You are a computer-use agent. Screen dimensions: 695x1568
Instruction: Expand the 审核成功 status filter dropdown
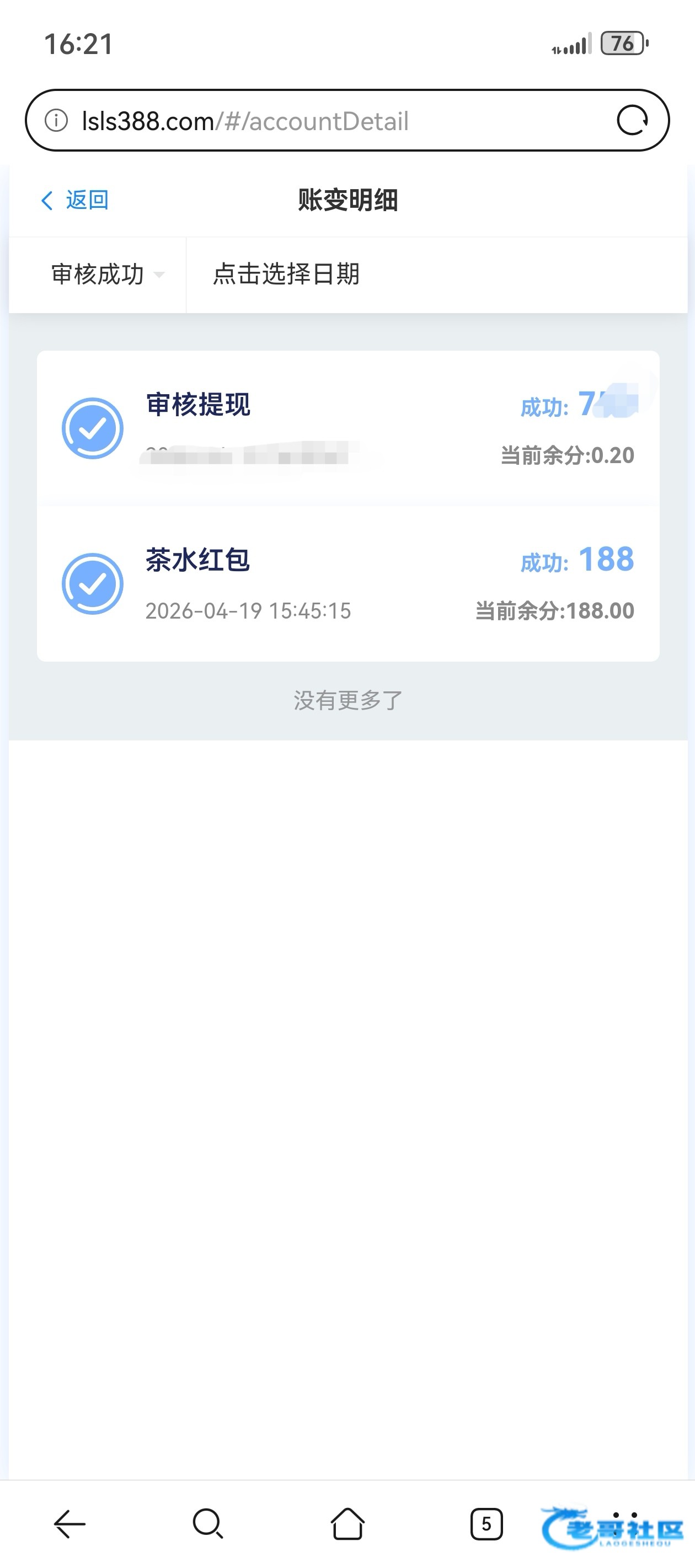click(x=106, y=275)
